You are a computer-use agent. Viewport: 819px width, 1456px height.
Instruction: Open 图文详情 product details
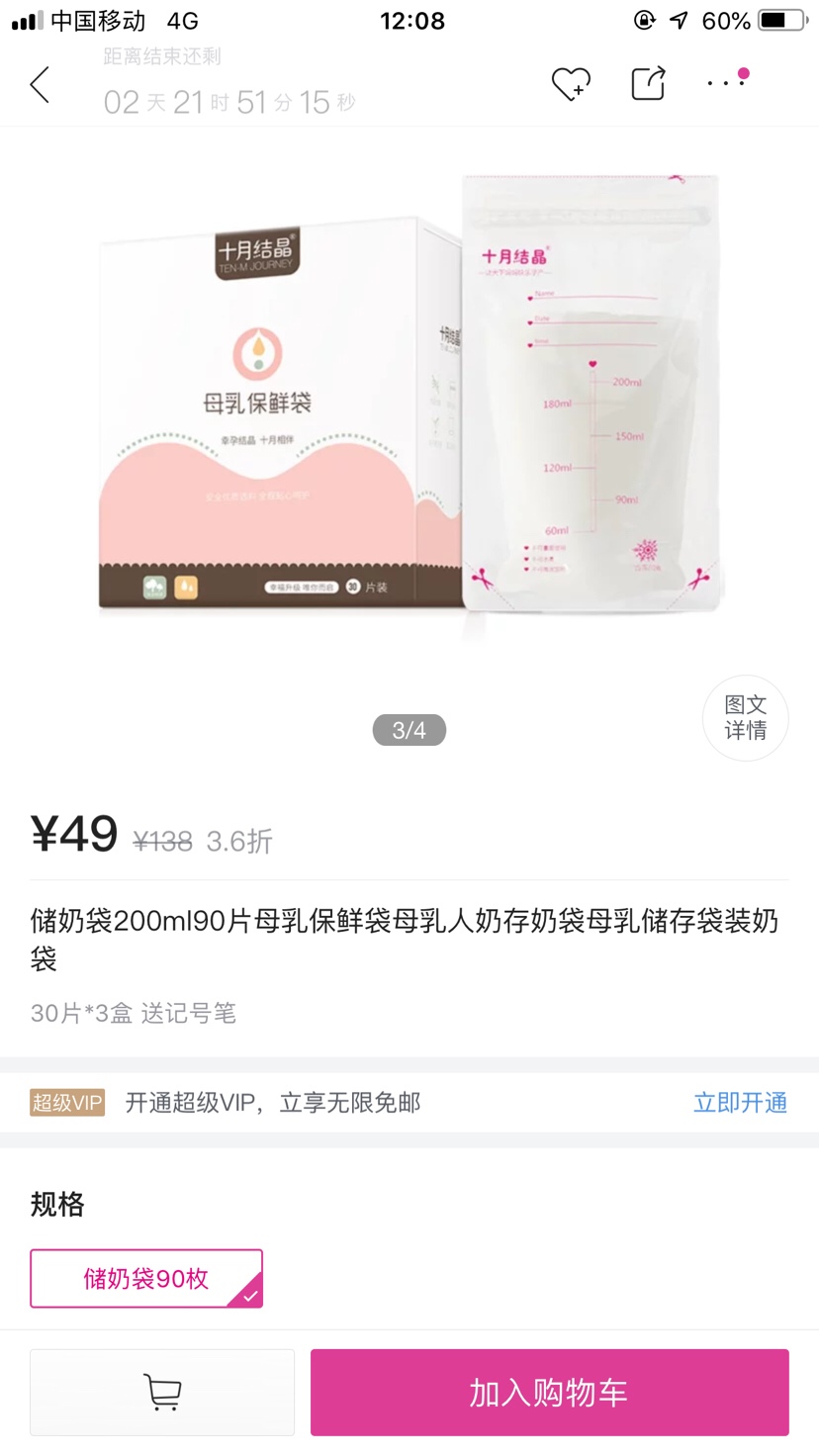click(745, 718)
